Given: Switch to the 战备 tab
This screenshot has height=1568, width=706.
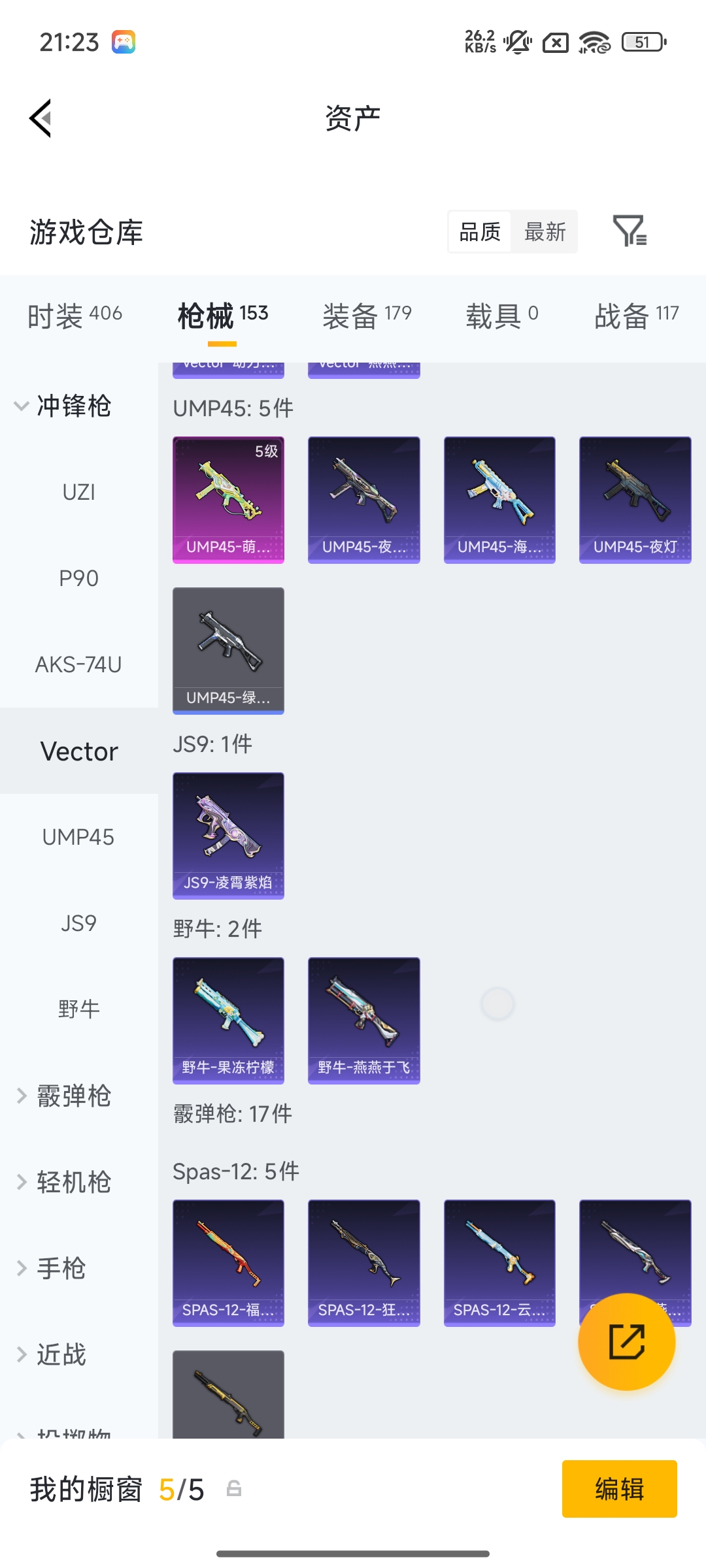Looking at the screenshot, I should click(636, 316).
